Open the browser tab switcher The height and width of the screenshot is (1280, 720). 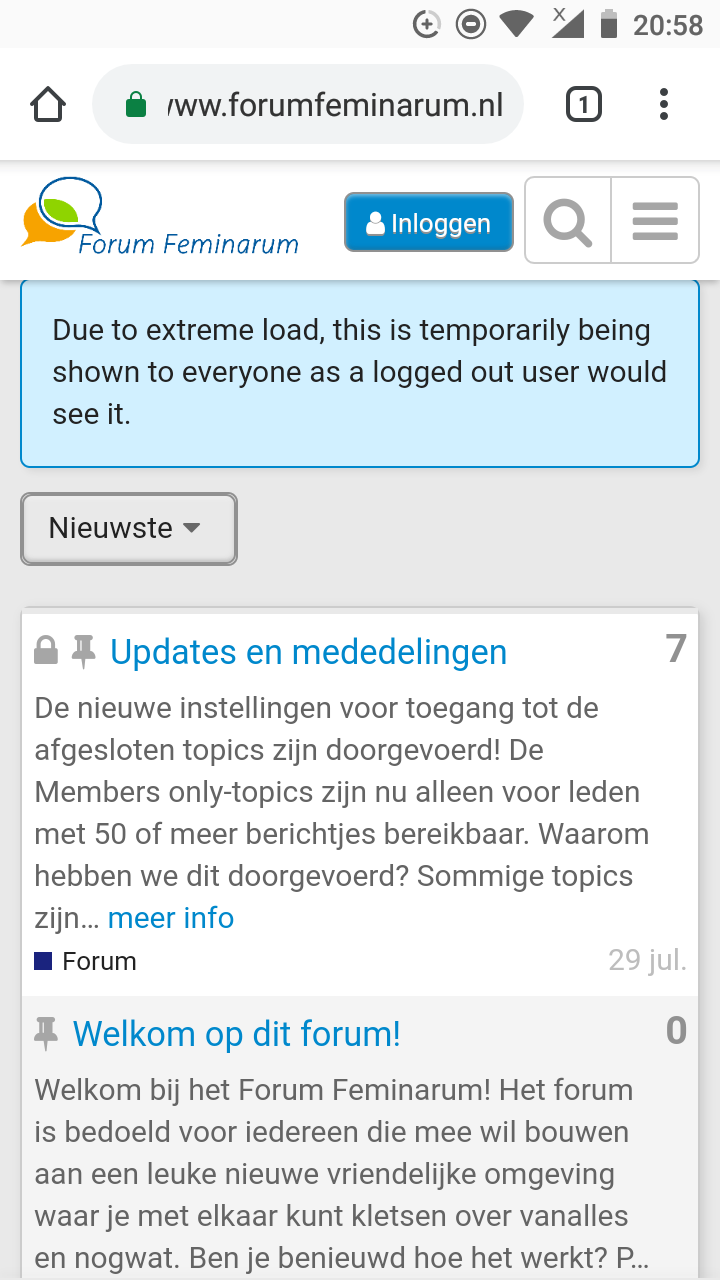[584, 104]
